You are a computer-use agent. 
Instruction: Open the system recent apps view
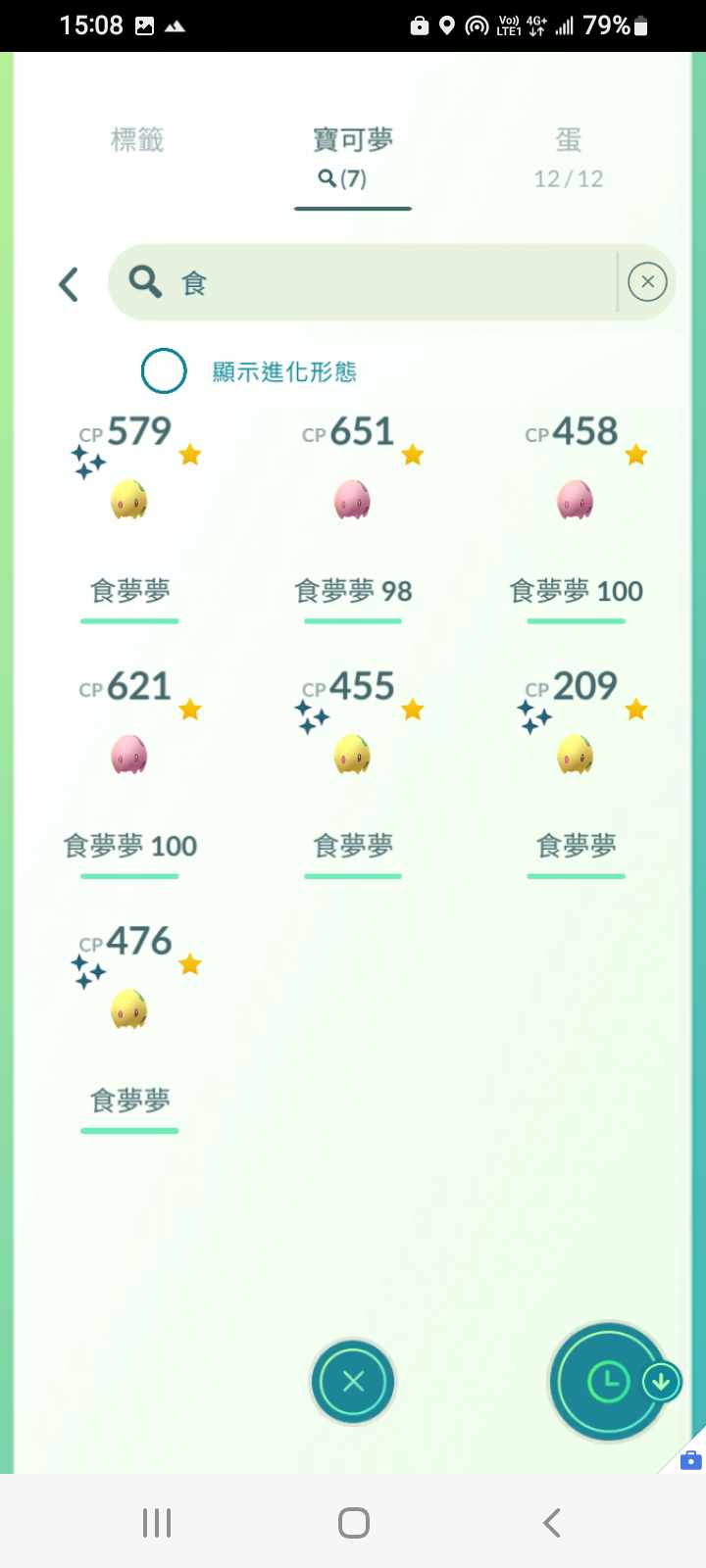click(x=157, y=1523)
